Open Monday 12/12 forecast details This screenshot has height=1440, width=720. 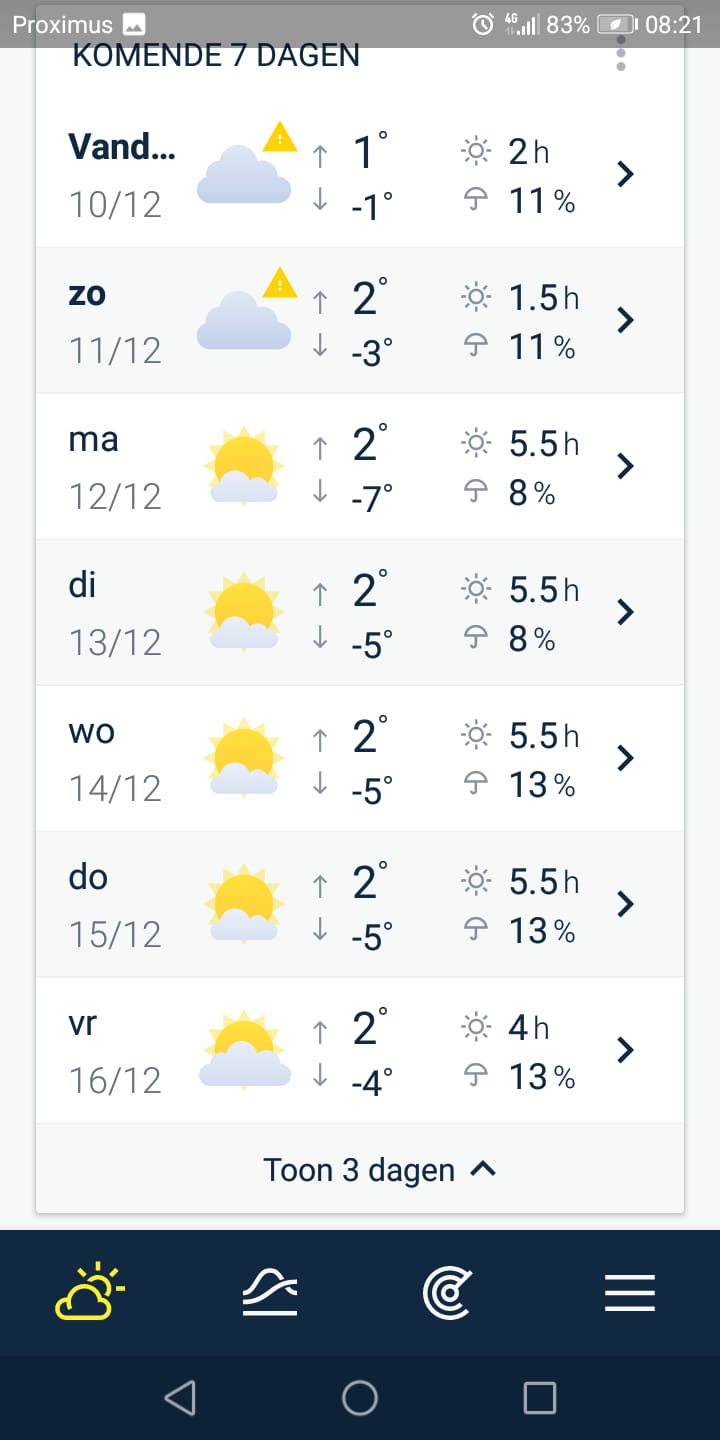360,467
